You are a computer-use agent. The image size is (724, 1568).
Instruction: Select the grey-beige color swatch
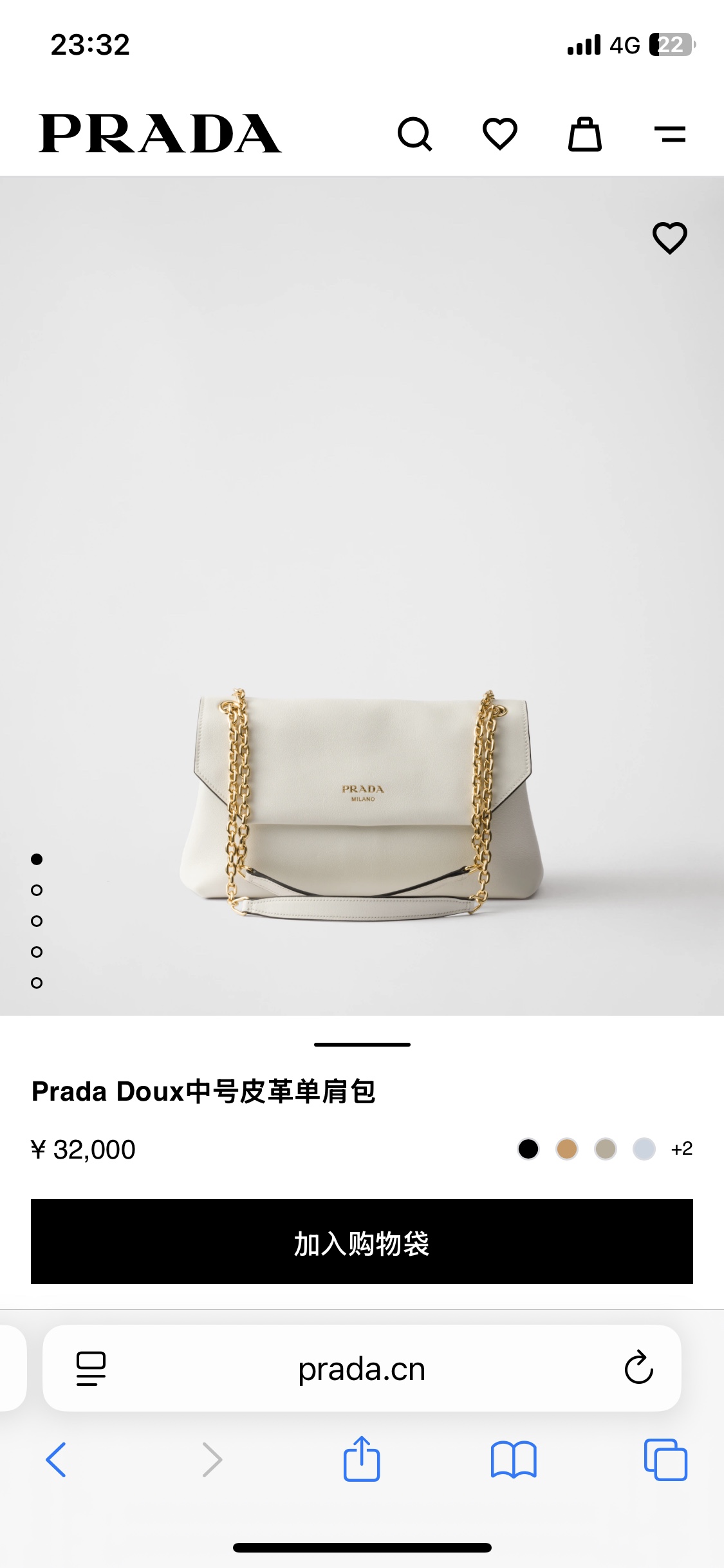pos(606,1149)
